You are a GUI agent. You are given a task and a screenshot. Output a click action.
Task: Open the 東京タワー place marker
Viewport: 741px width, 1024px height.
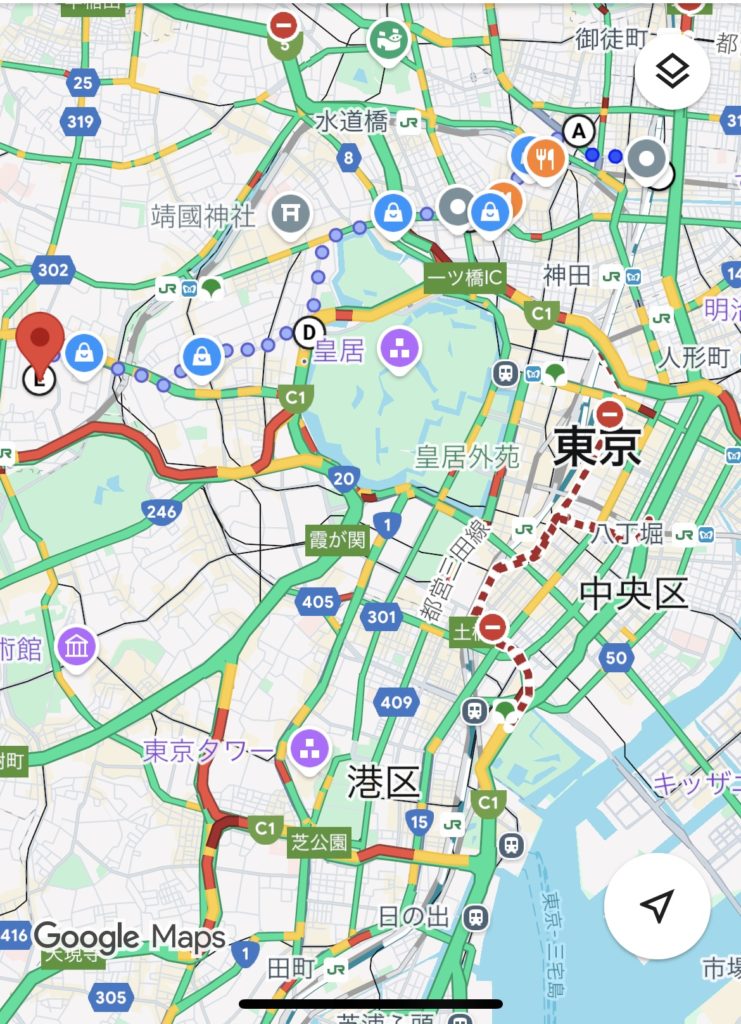click(x=309, y=748)
